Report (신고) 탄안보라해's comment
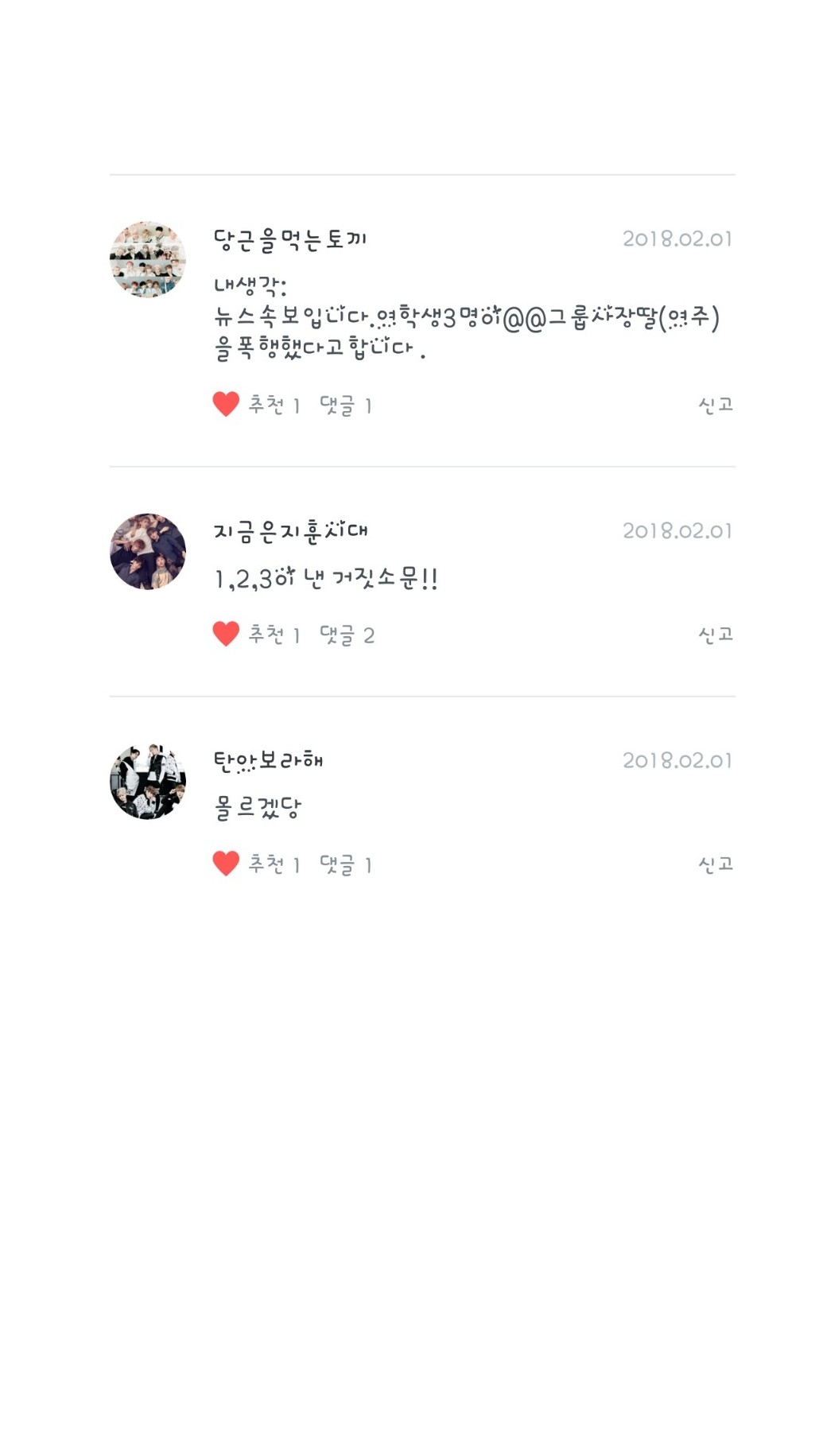Viewport: 819px width, 1456px height. pos(715,864)
